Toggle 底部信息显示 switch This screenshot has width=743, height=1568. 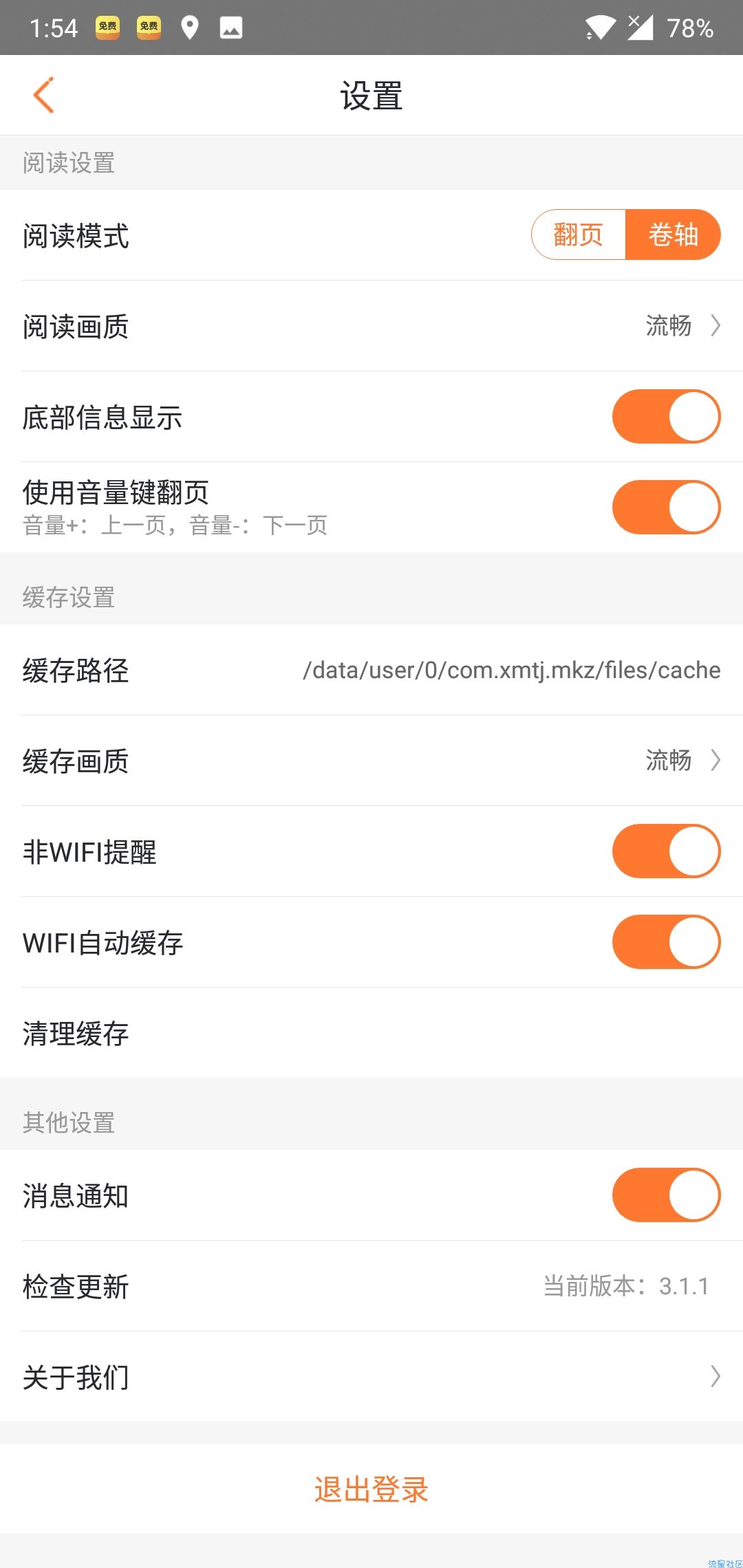click(666, 417)
